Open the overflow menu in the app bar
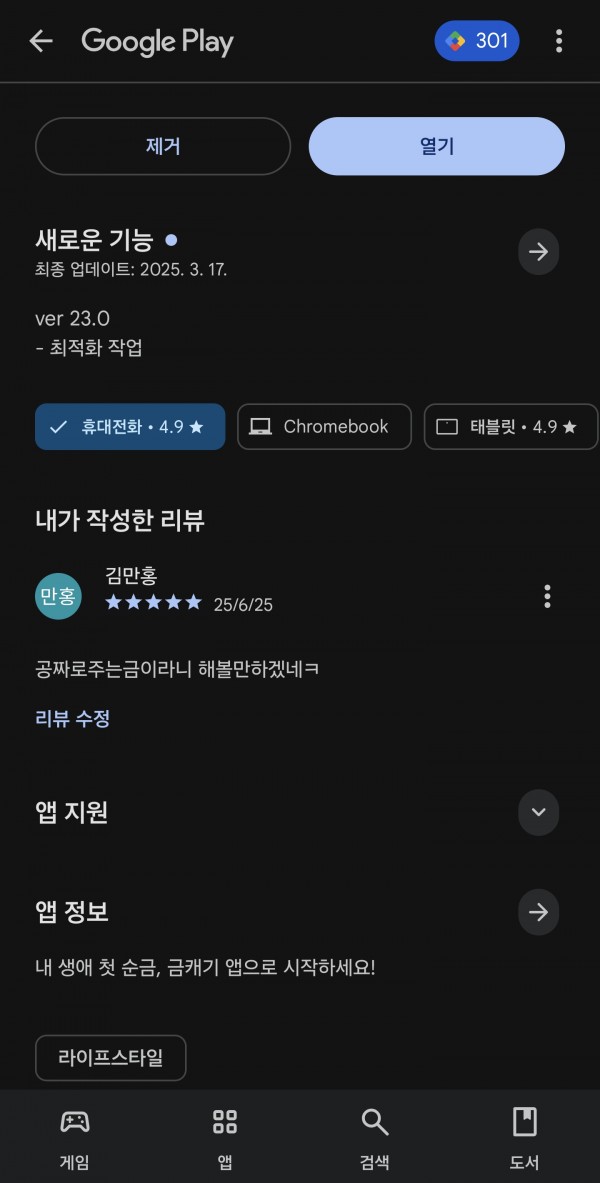This screenshot has width=600, height=1183. coord(558,41)
